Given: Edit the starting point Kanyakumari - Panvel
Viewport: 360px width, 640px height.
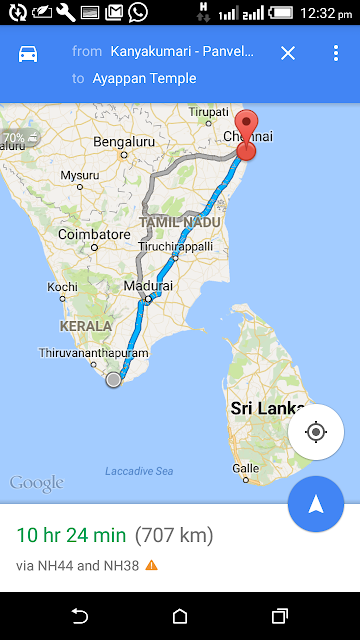Looking at the screenshot, I should pos(182,51).
